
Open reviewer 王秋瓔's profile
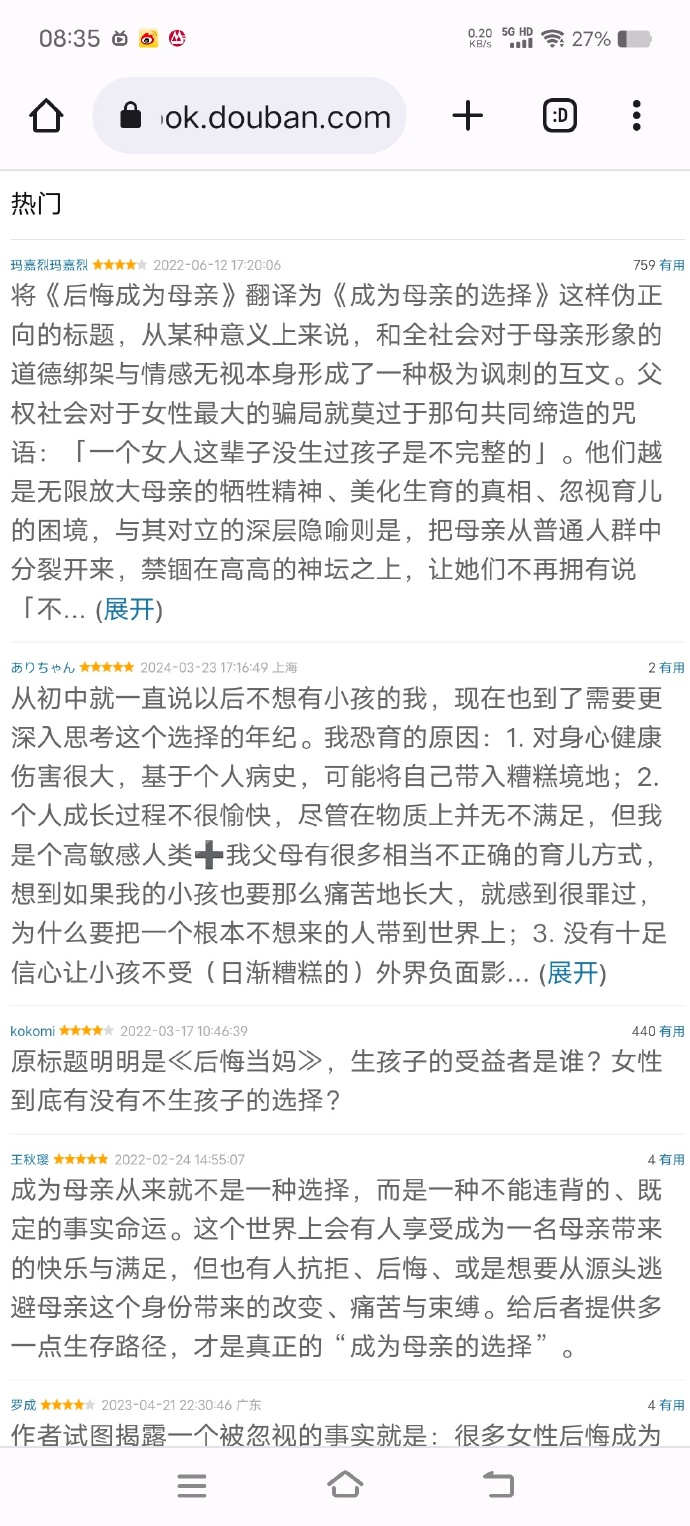tap(30, 1160)
